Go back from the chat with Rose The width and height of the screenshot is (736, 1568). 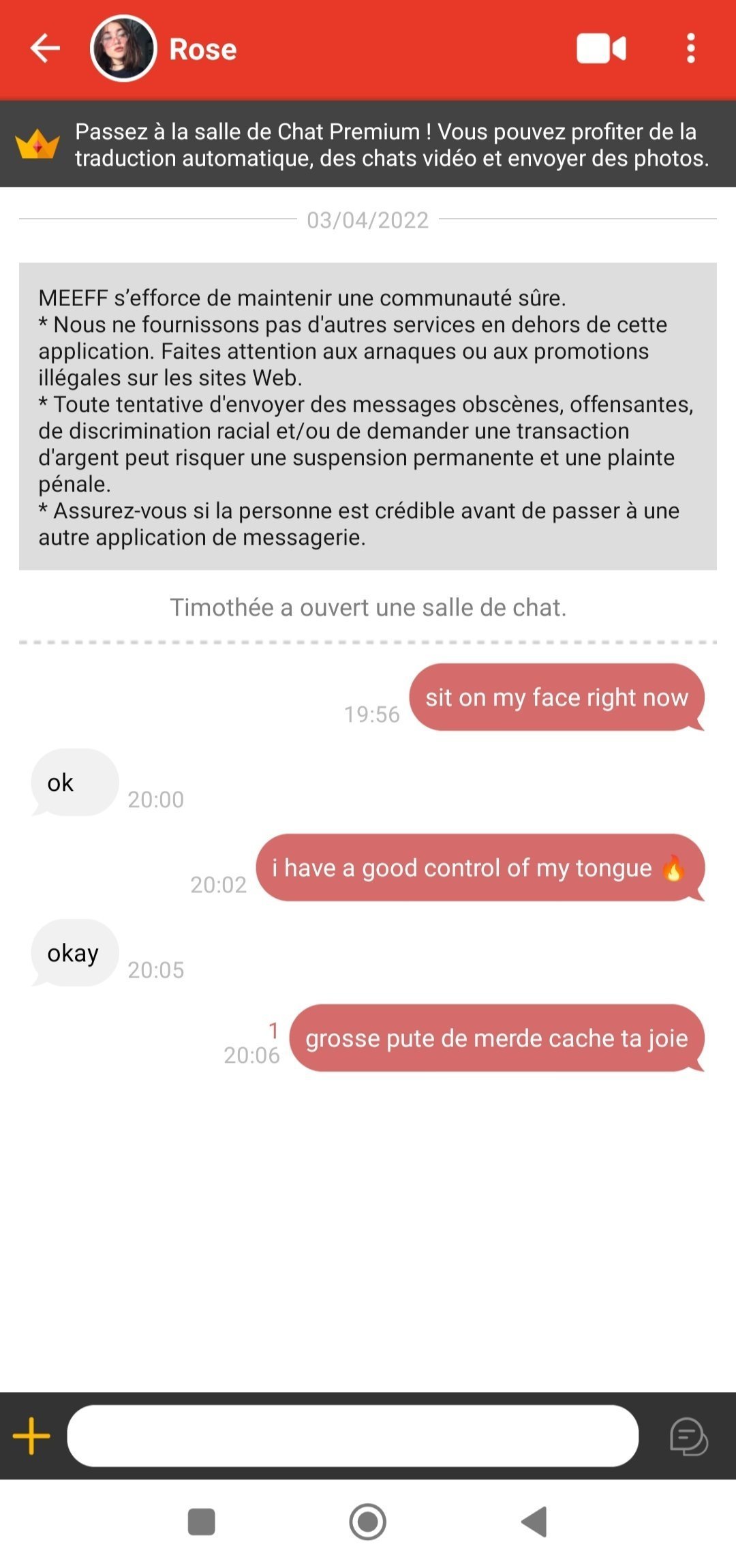coord(45,49)
